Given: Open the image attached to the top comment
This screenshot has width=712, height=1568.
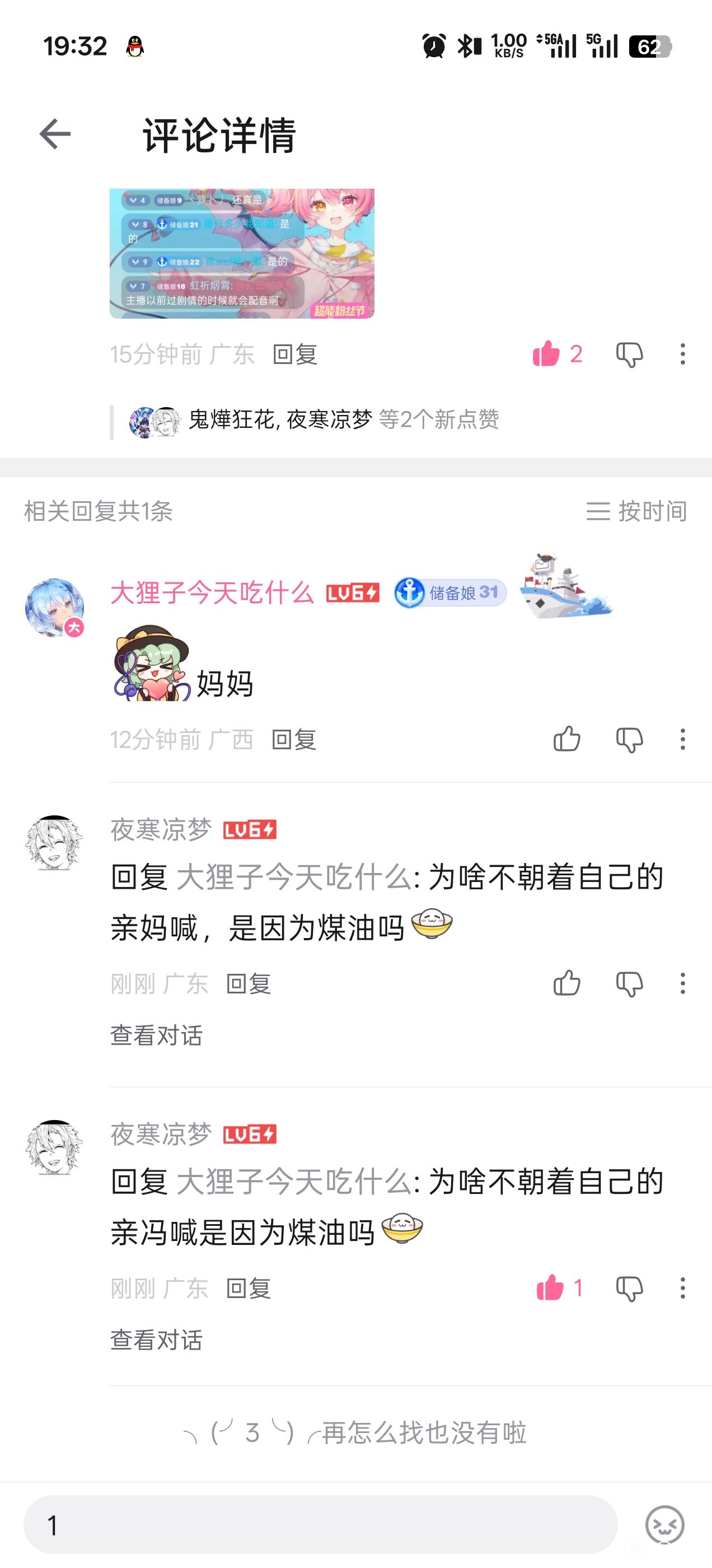Looking at the screenshot, I should tap(242, 253).
